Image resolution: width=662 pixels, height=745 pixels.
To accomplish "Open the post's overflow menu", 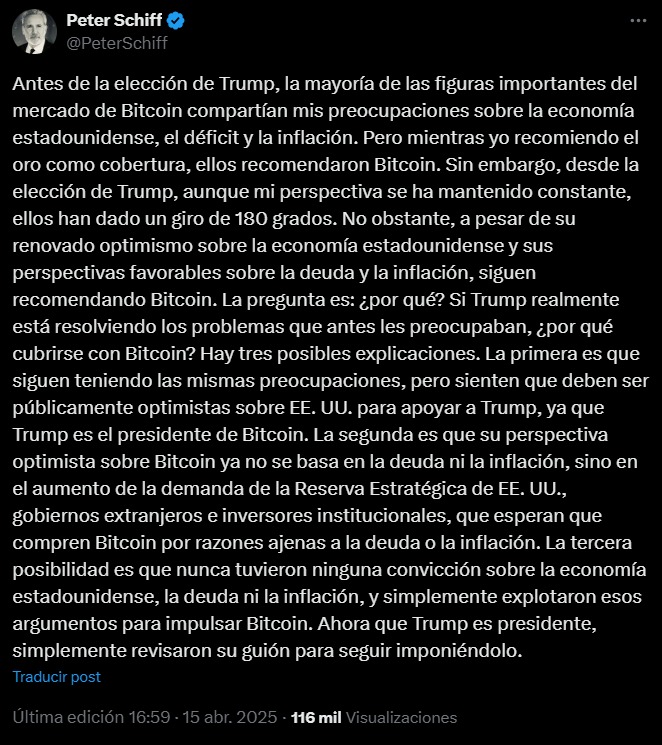I will [x=637, y=21].
